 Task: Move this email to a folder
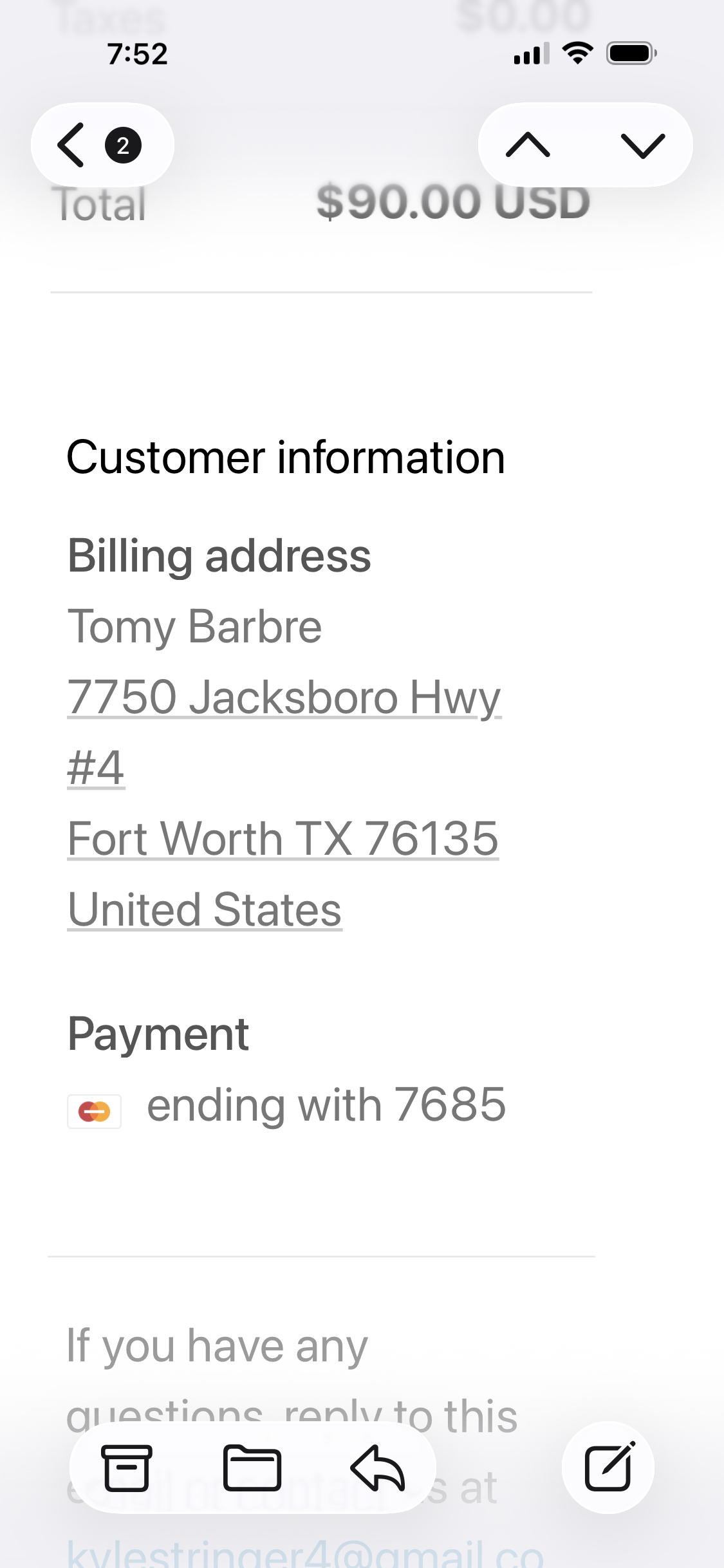[x=252, y=1468]
